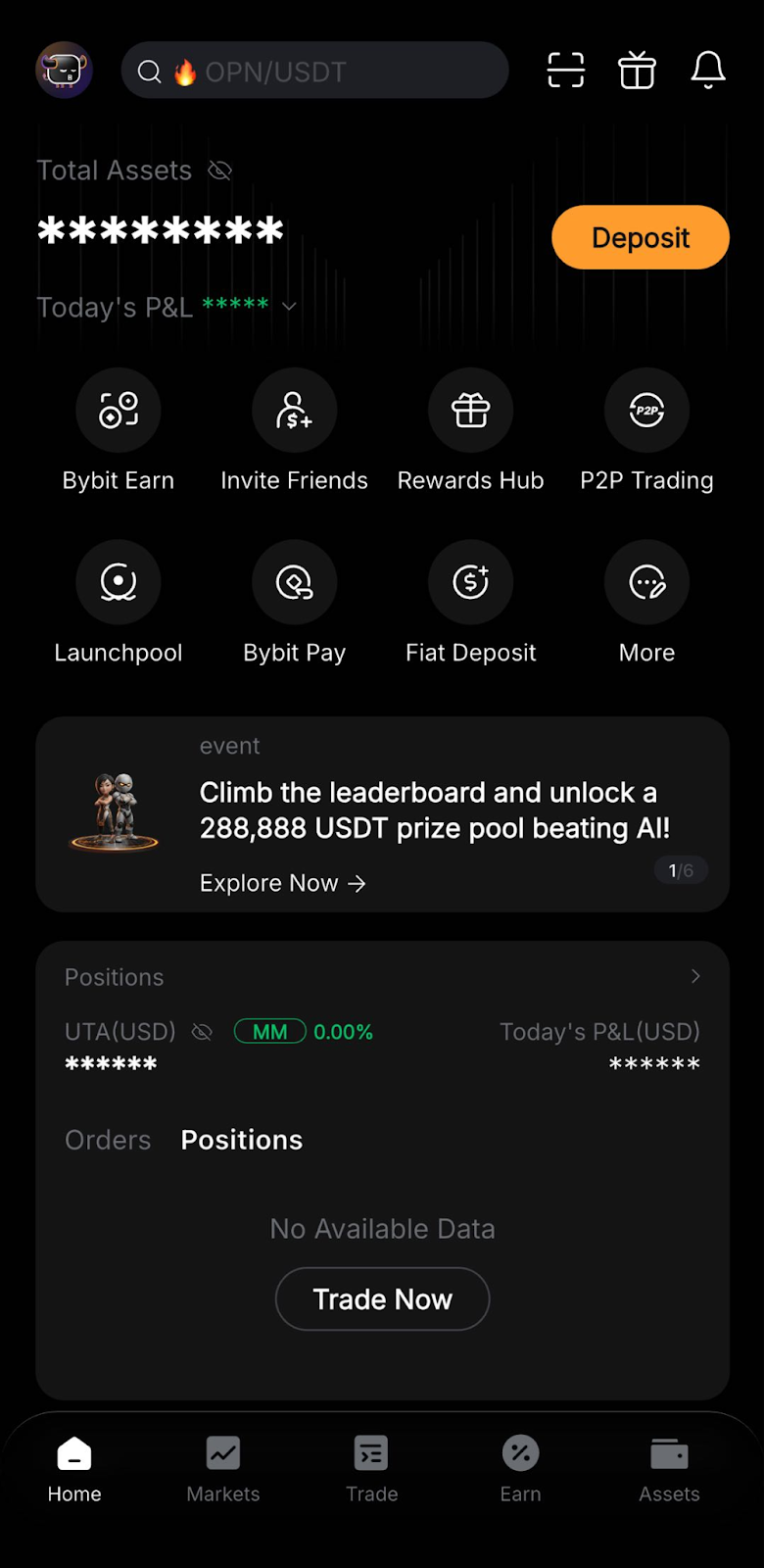The width and height of the screenshot is (764, 1568).
Task: Toggle UTA(USD) balance visibility
Action: (202, 1032)
